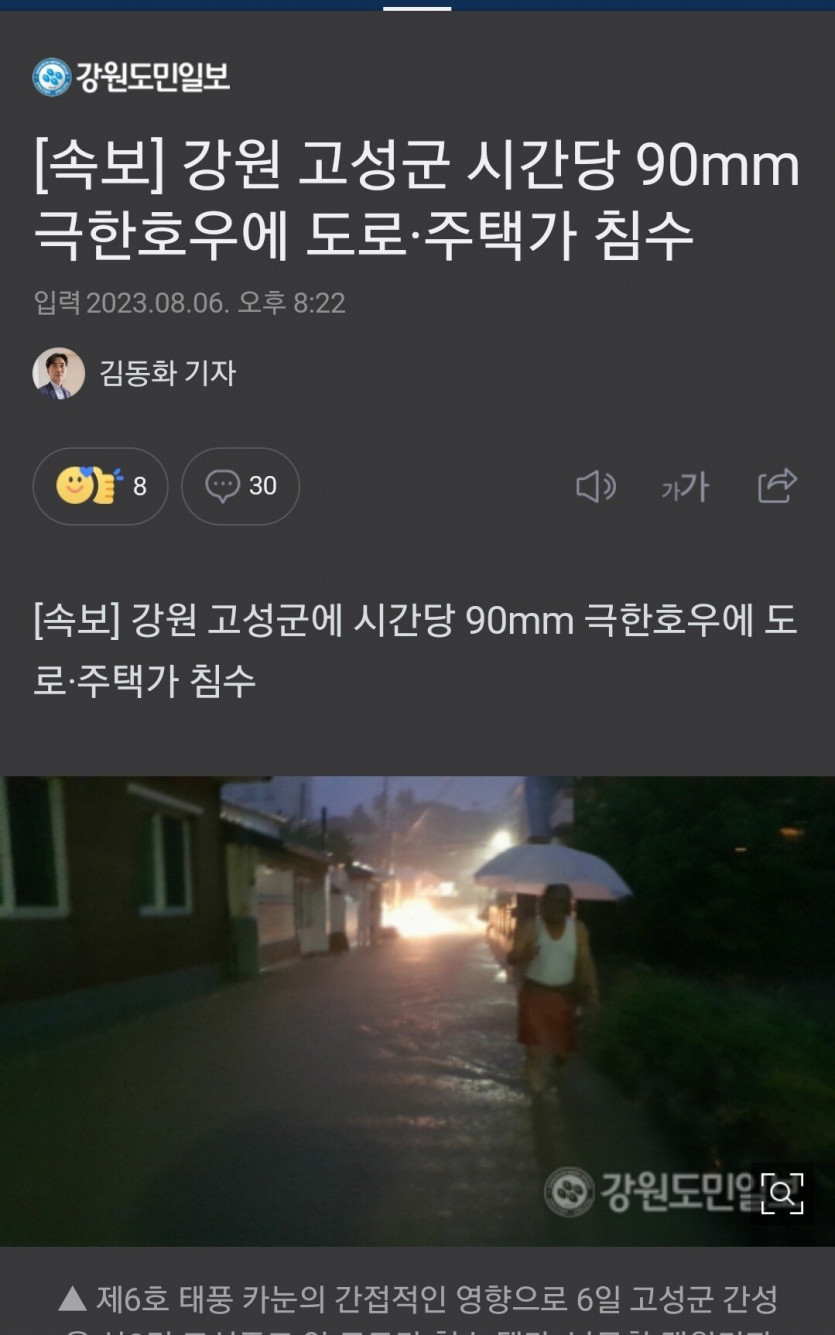Share this article
The image size is (835, 1335).
[x=777, y=486]
